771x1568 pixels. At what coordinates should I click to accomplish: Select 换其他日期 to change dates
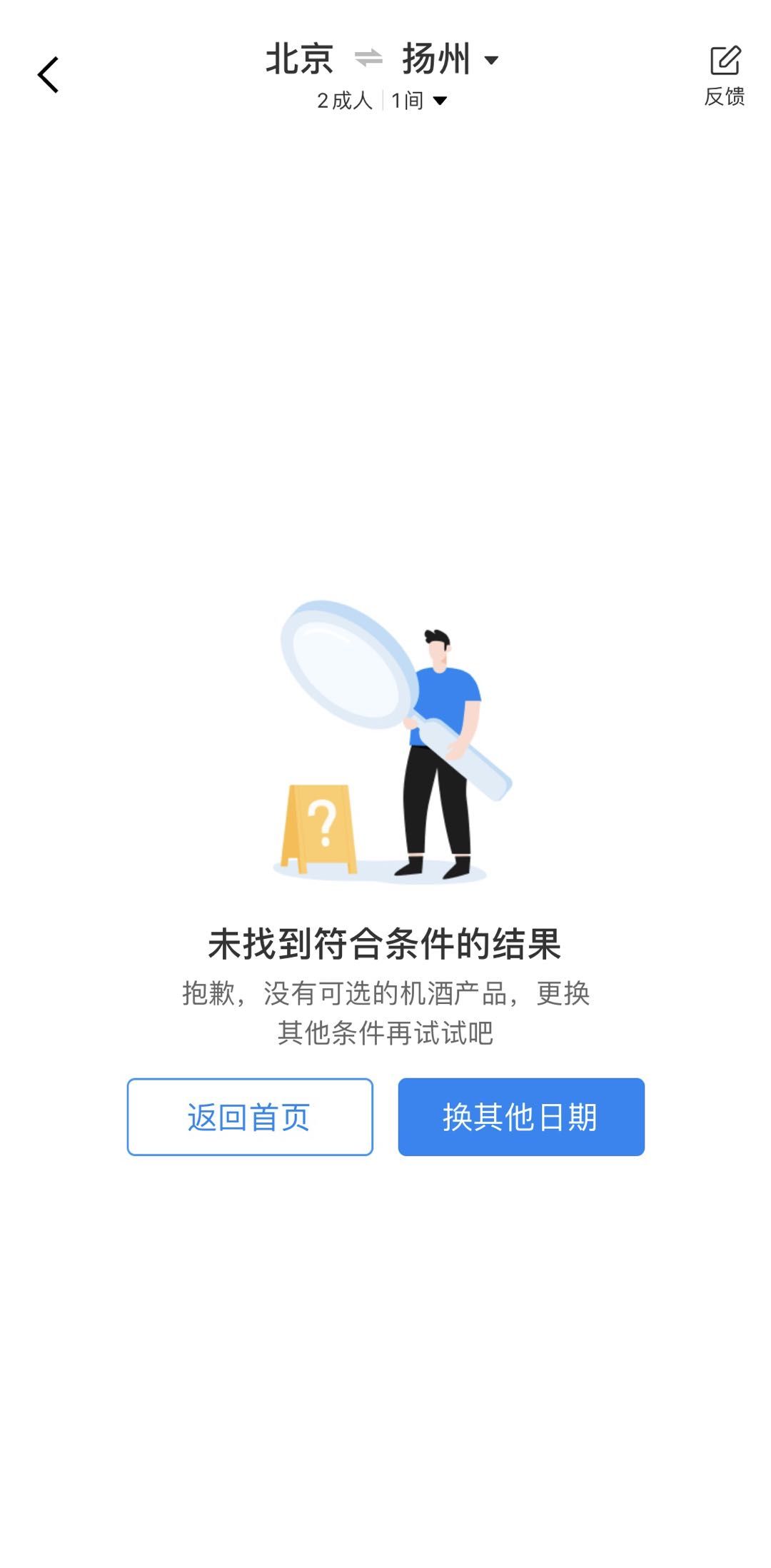(x=521, y=1117)
